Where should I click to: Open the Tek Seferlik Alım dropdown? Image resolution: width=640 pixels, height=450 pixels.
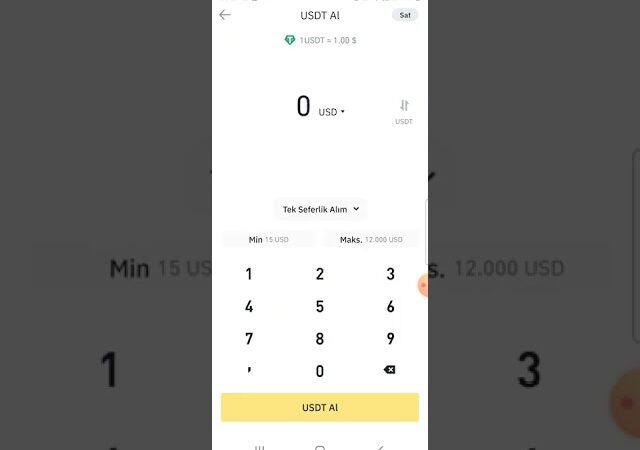pyautogui.click(x=320, y=209)
